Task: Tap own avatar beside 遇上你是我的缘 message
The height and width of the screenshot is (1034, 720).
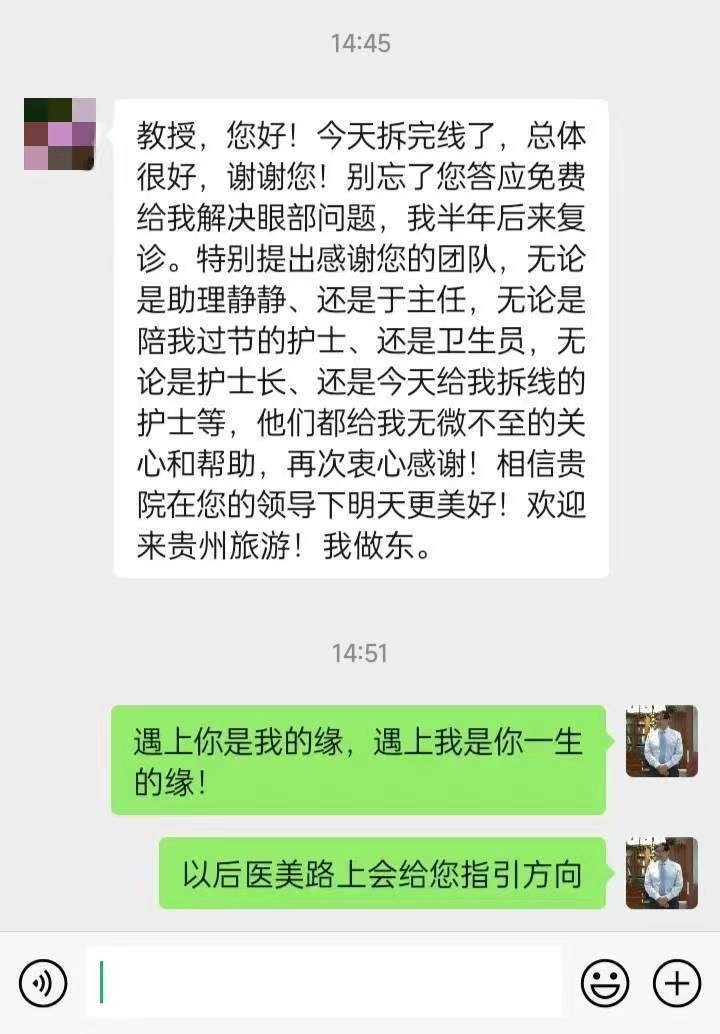Action: [x=661, y=741]
